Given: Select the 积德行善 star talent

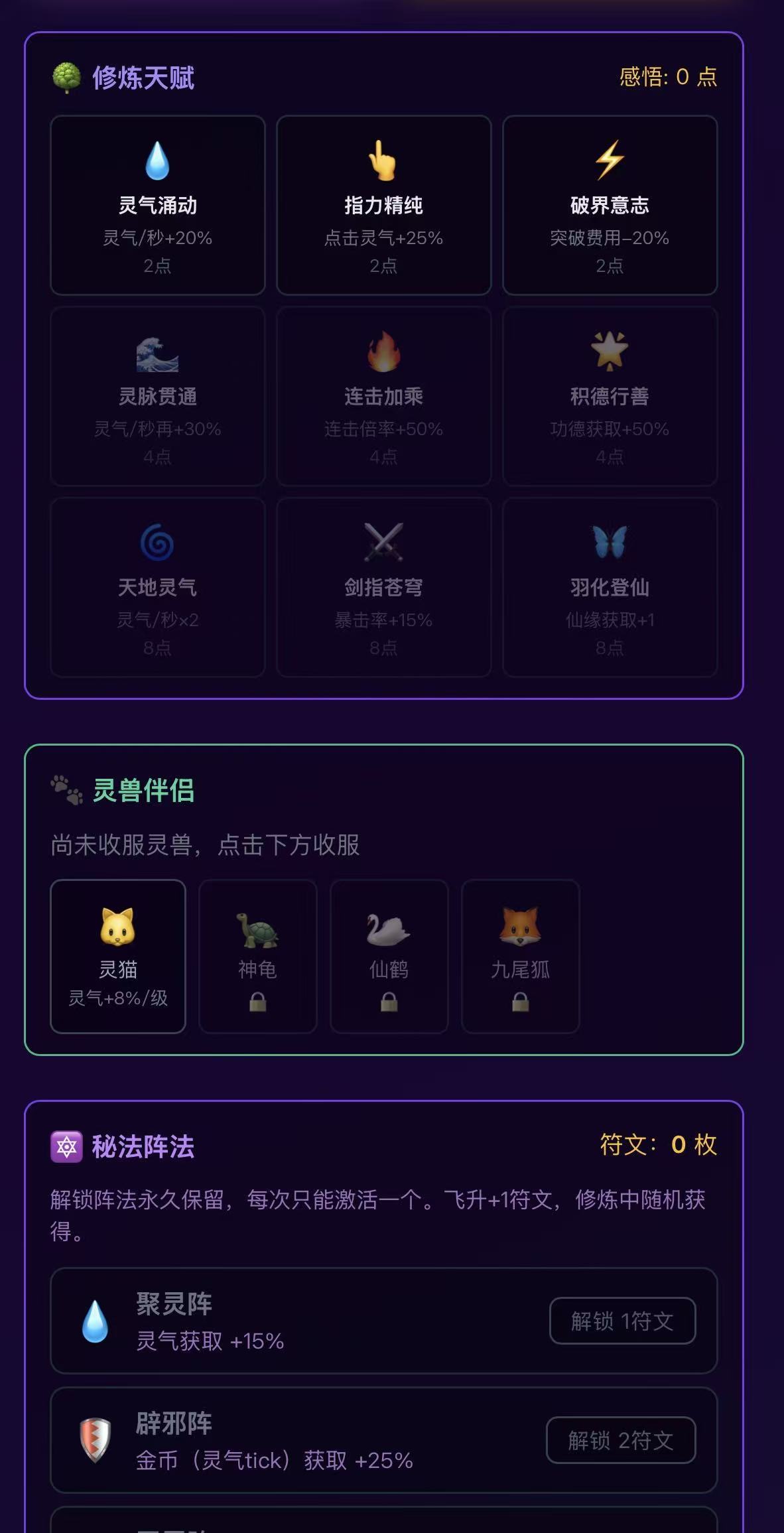Looking at the screenshot, I should coord(610,396).
